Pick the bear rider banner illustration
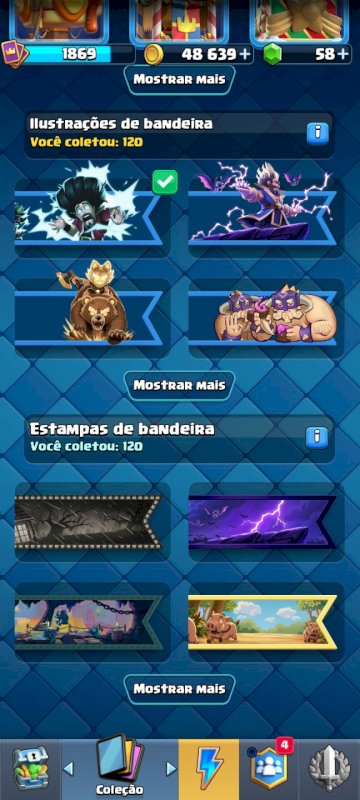The image size is (360, 800). pyautogui.click(x=89, y=310)
